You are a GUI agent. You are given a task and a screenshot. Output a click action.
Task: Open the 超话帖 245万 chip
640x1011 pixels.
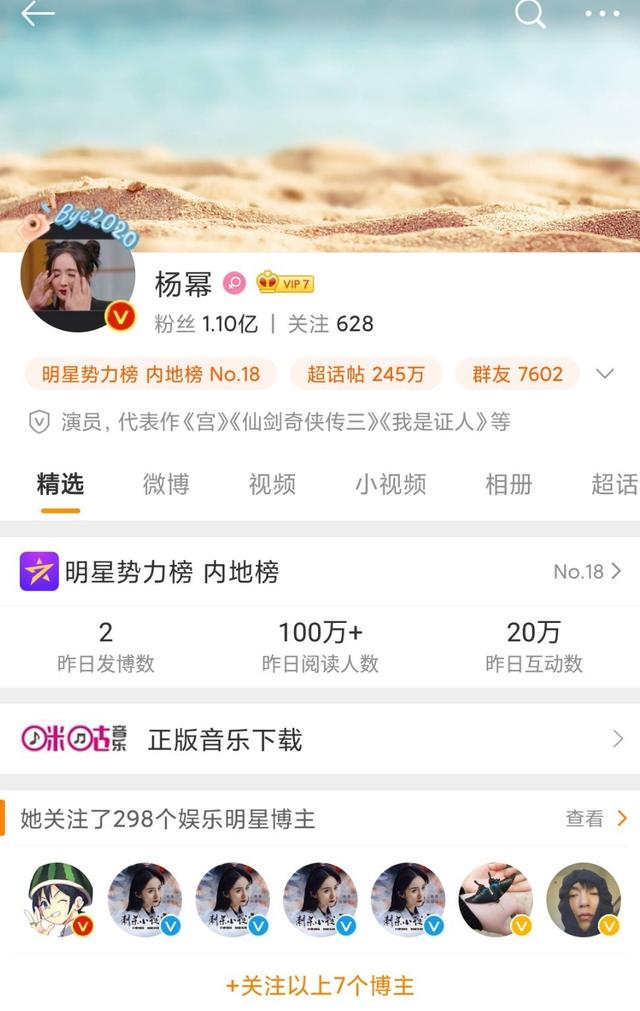point(365,374)
